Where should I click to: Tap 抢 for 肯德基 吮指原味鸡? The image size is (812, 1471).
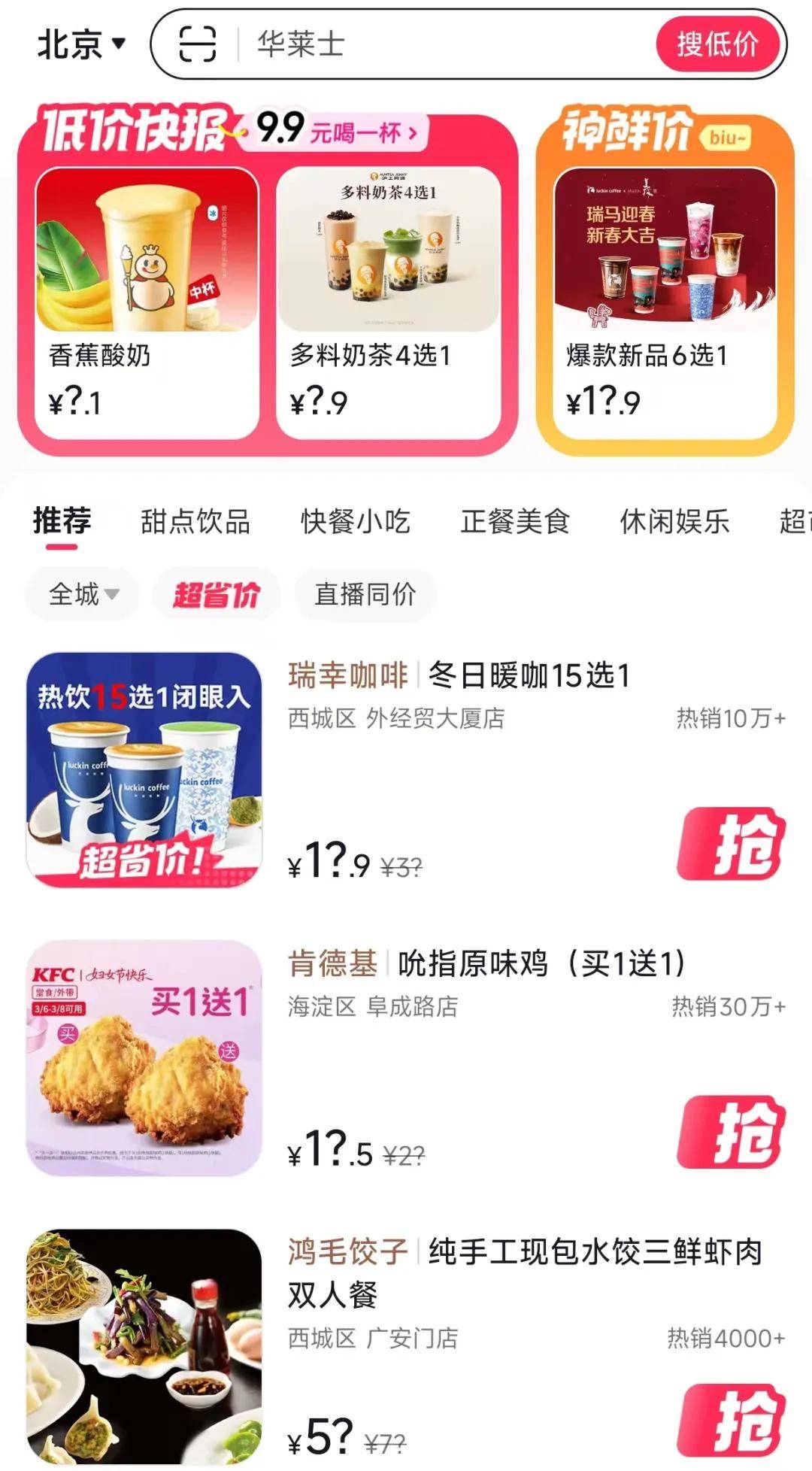(731, 1132)
